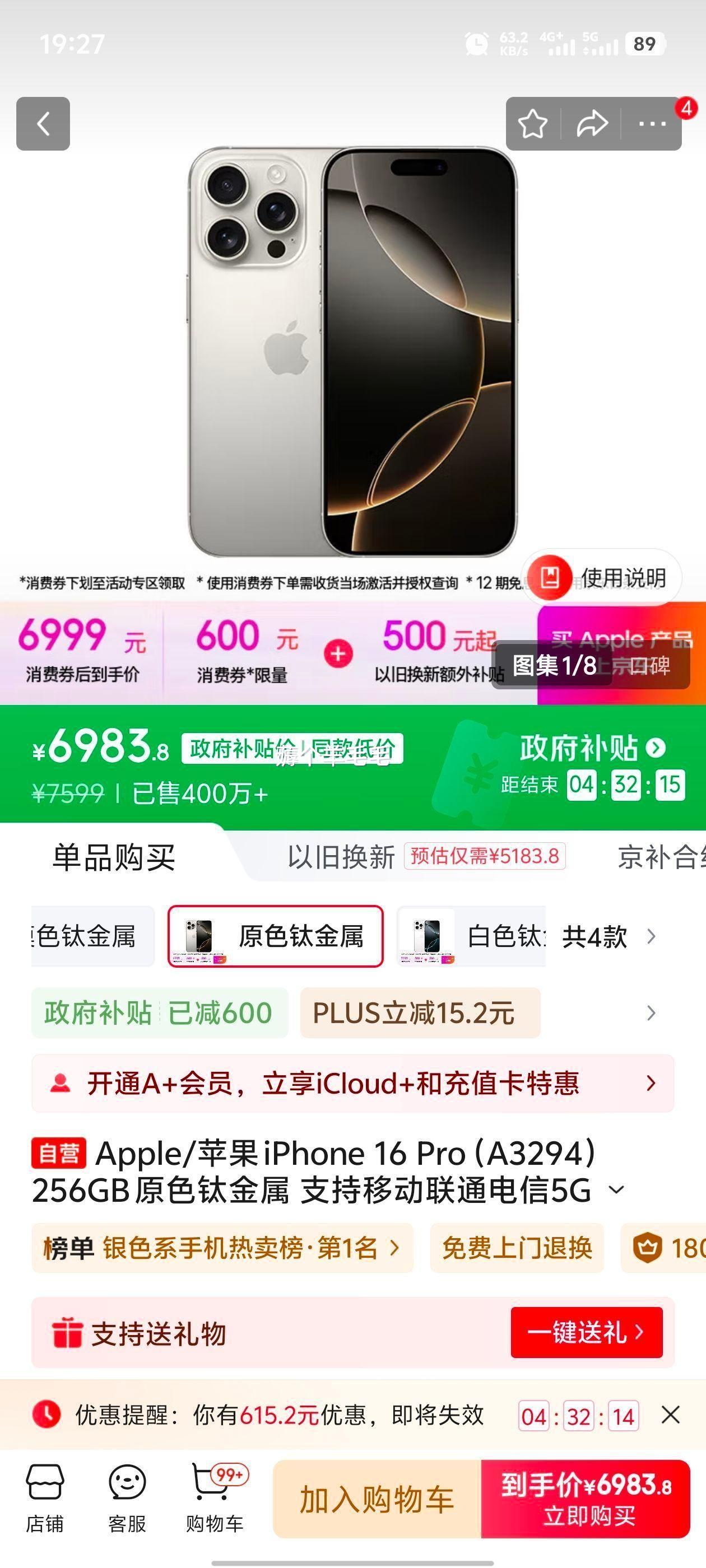Open 使用说明 usage instructions
Screen dimensions: 706x1568
pos(603,577)
